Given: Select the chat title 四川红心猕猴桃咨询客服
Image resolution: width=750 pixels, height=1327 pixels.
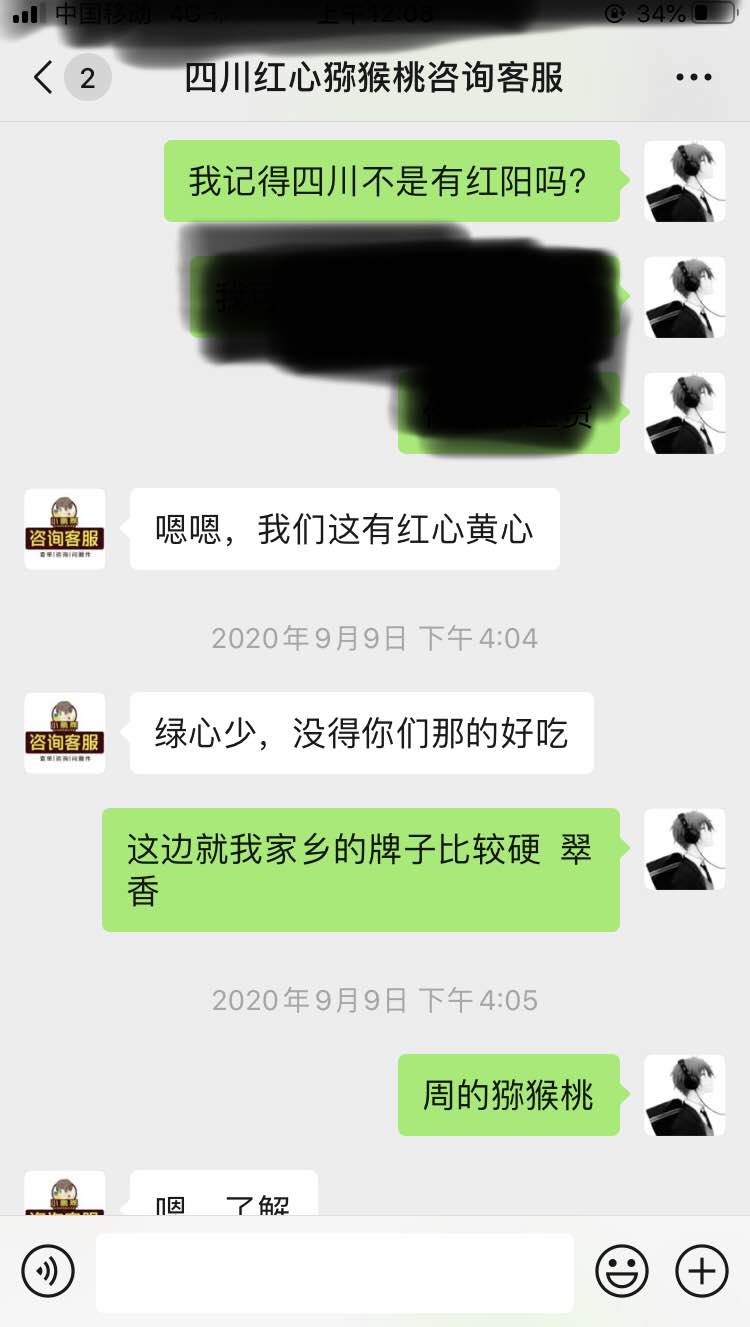Looking at the screenshot, I should click(x=375, y=77).
